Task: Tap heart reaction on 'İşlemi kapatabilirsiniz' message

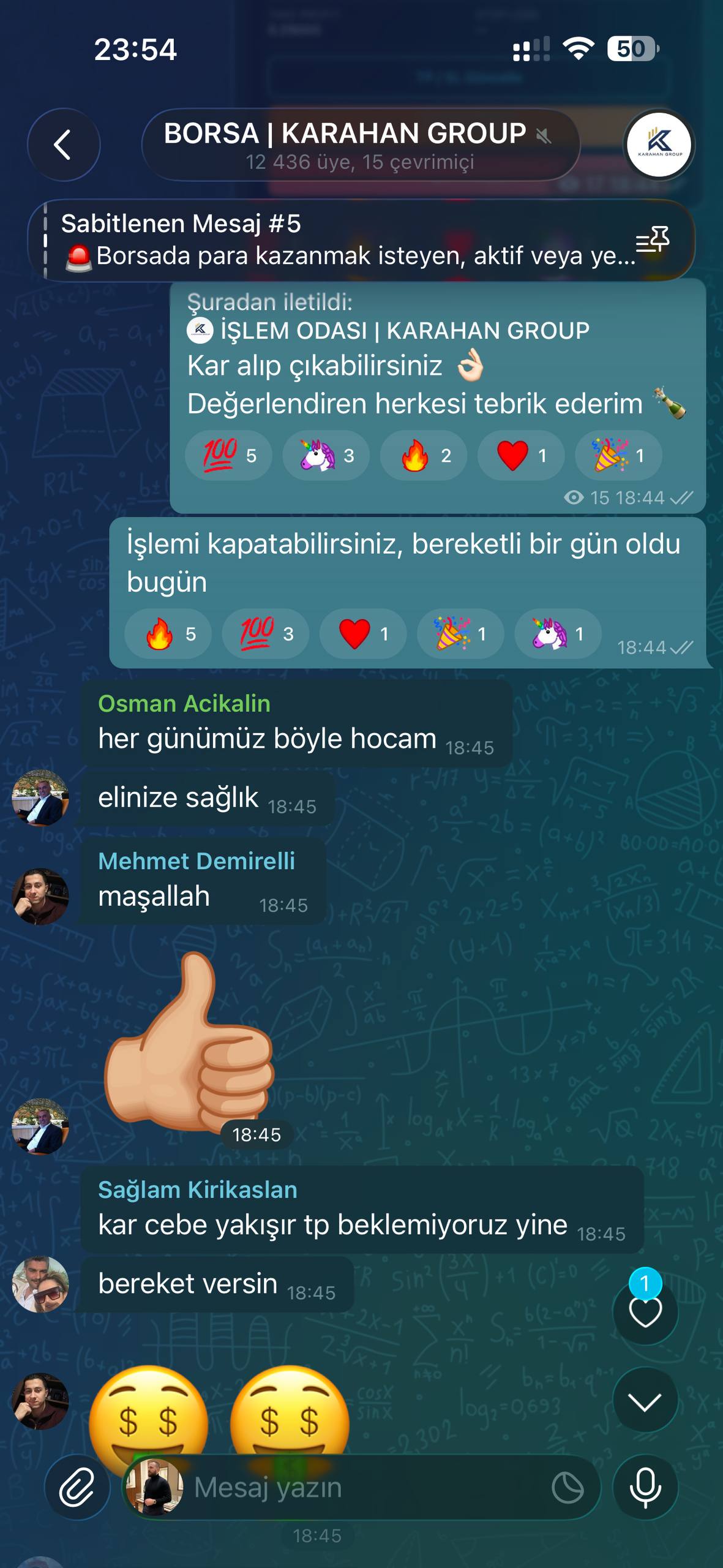Action: coord(363,633)
